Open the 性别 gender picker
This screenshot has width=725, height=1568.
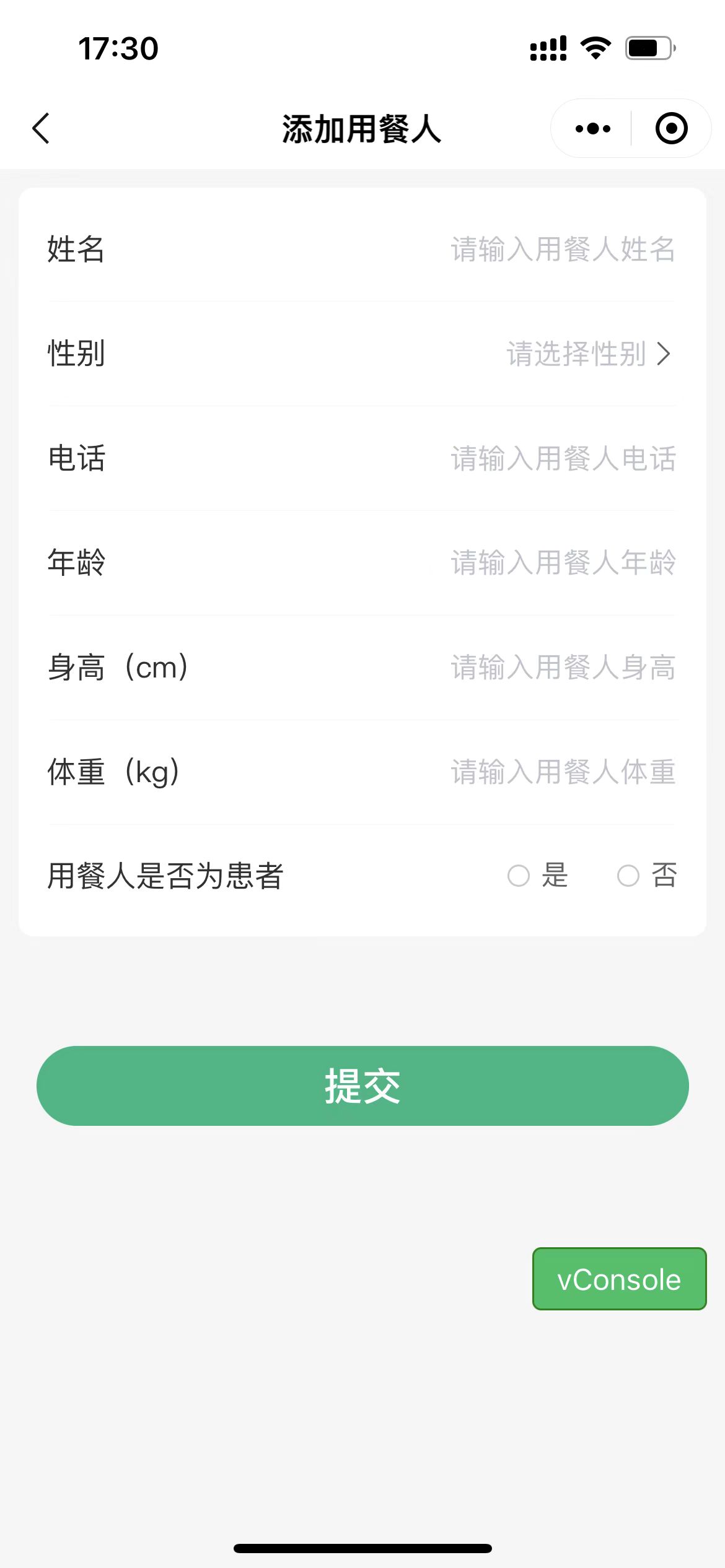(x=362, y=354)
